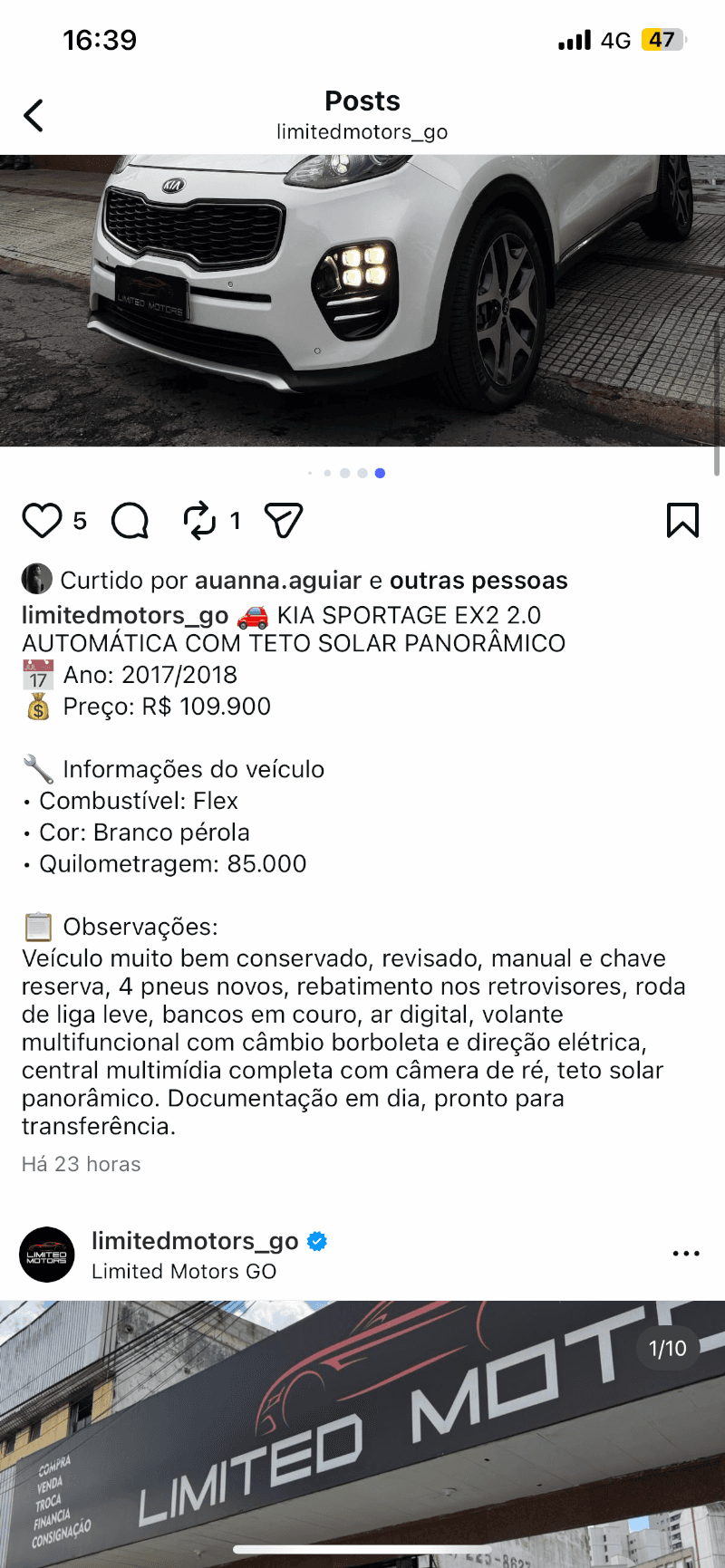The width and height of the screenshot is (725, 1568).
Task: Open auanna.aguiar's profile from the likes line
Action: click(x=278, y=581)
